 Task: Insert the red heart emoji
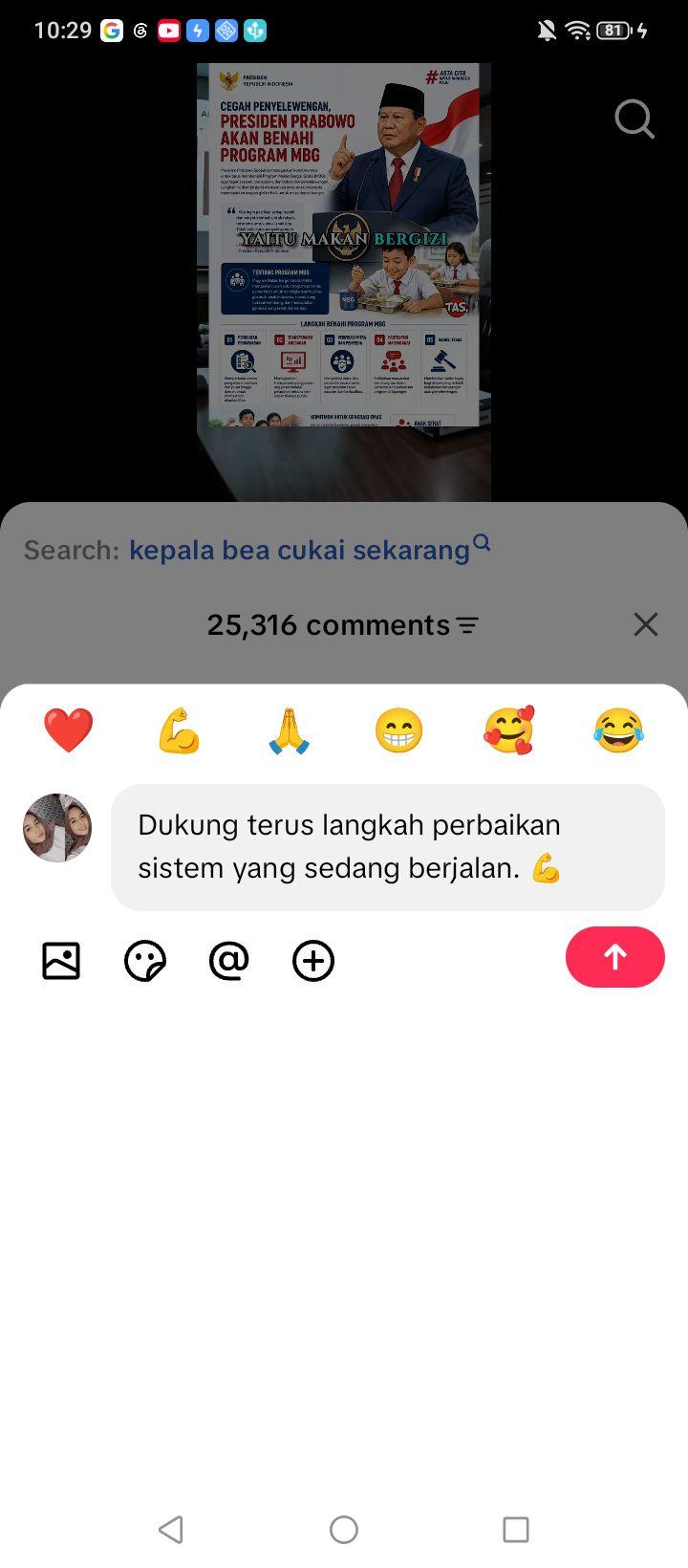[x=69, y=730]
